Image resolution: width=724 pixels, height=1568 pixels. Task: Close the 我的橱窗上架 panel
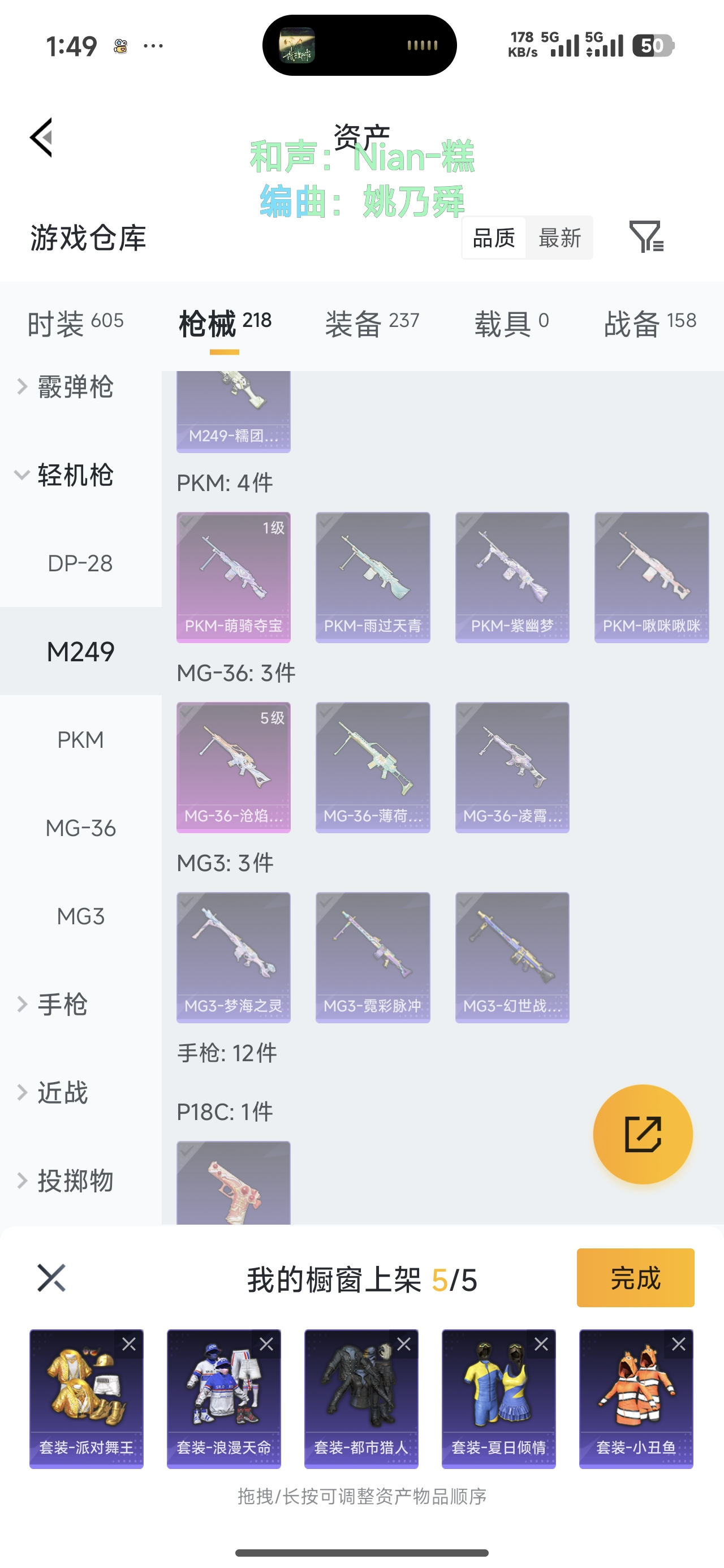[51, 1278]
